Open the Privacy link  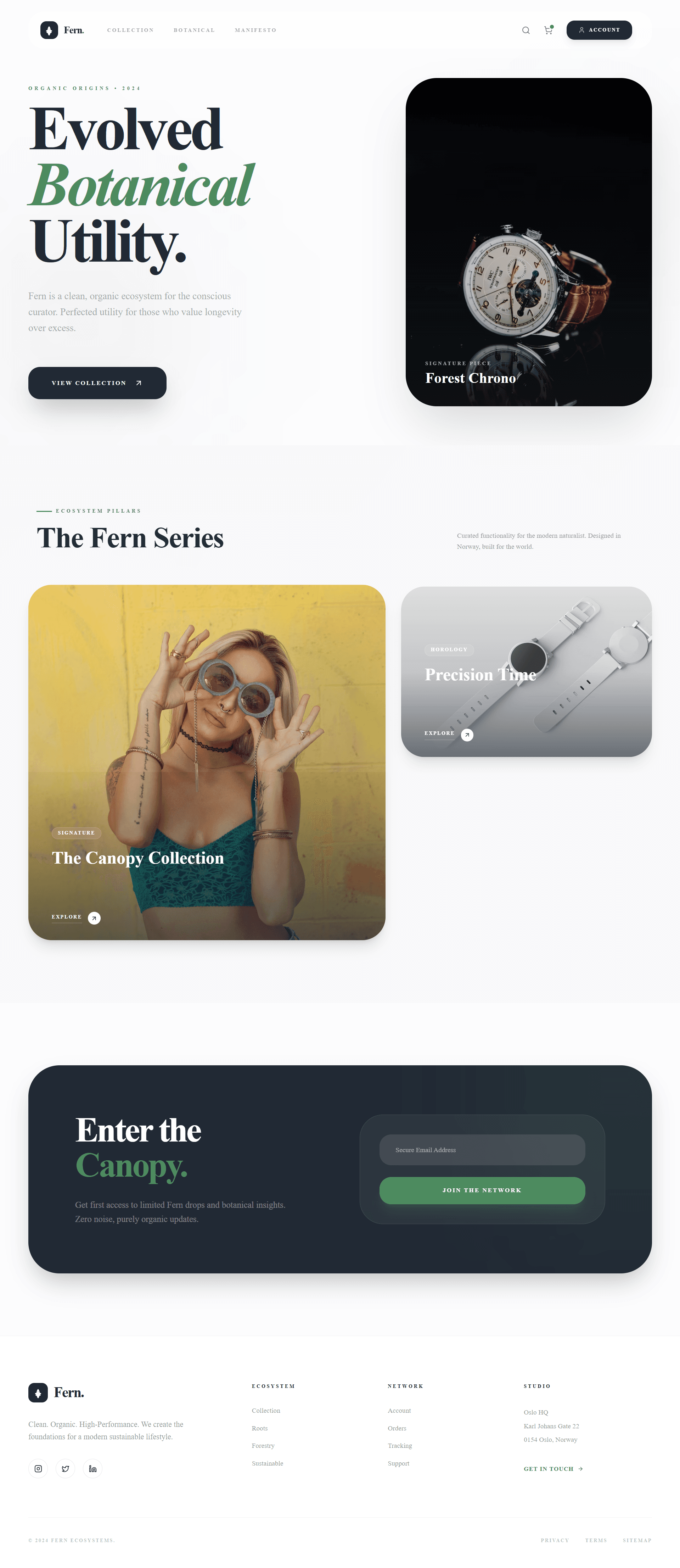pyautogui.click(x=554, y=1541)
